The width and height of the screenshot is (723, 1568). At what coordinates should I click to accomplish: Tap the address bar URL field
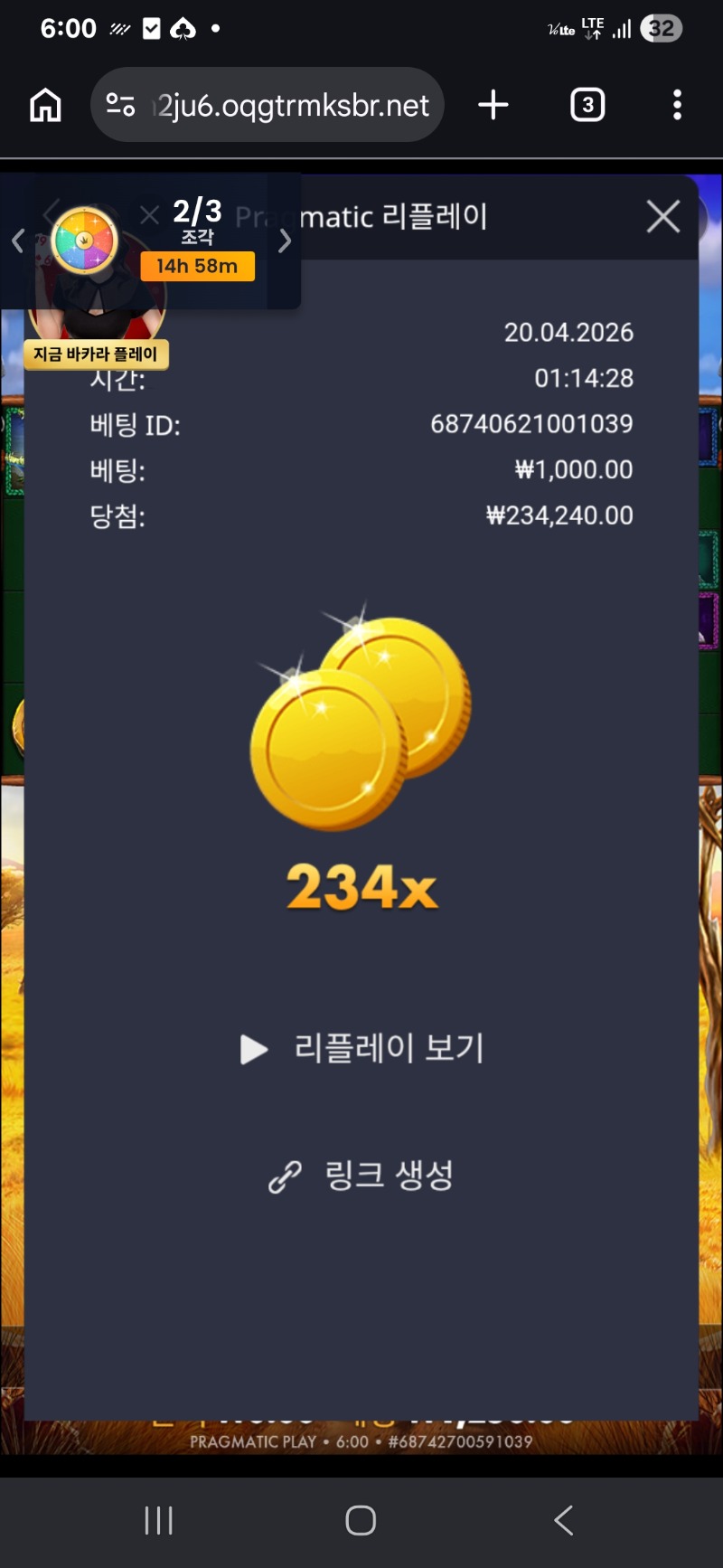click(x=291, y=105)
